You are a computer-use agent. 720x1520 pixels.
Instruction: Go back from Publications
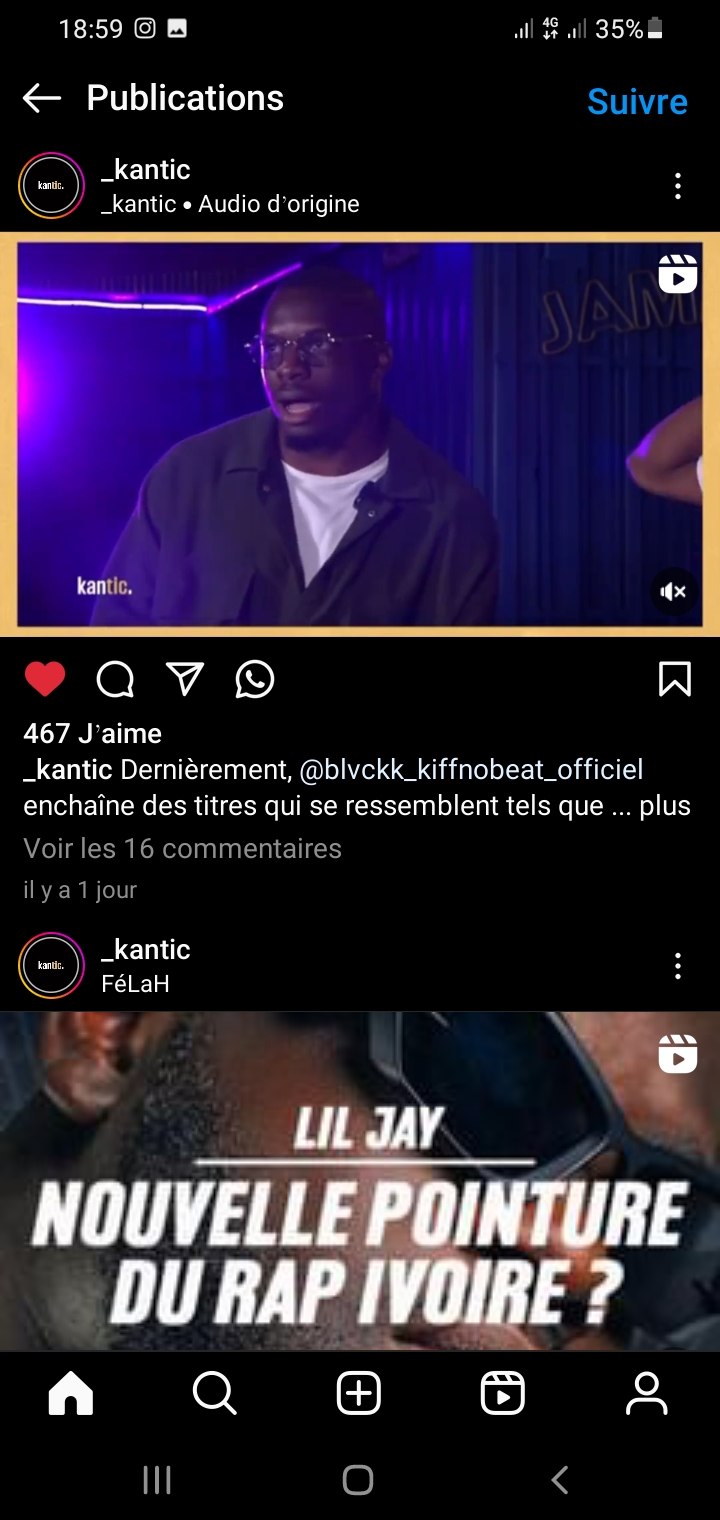pyautogui.click(x=42, y=98)
